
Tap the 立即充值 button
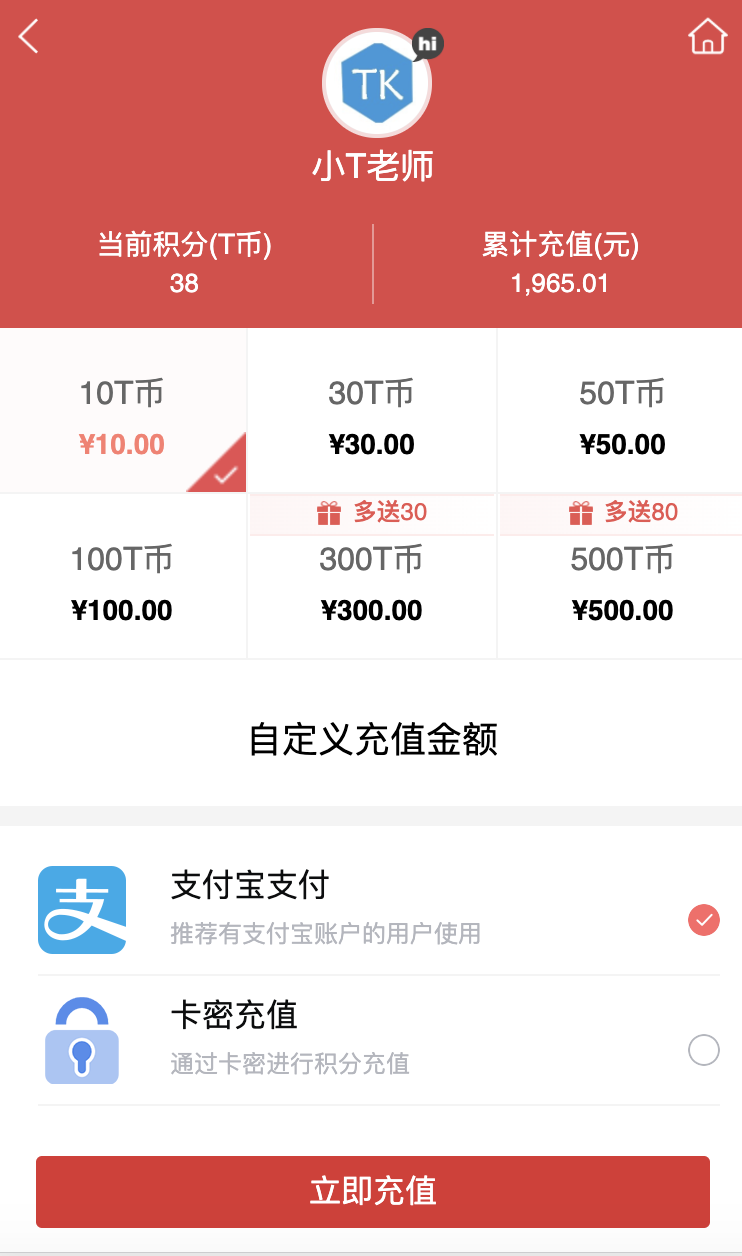(x=372, y=1191)
